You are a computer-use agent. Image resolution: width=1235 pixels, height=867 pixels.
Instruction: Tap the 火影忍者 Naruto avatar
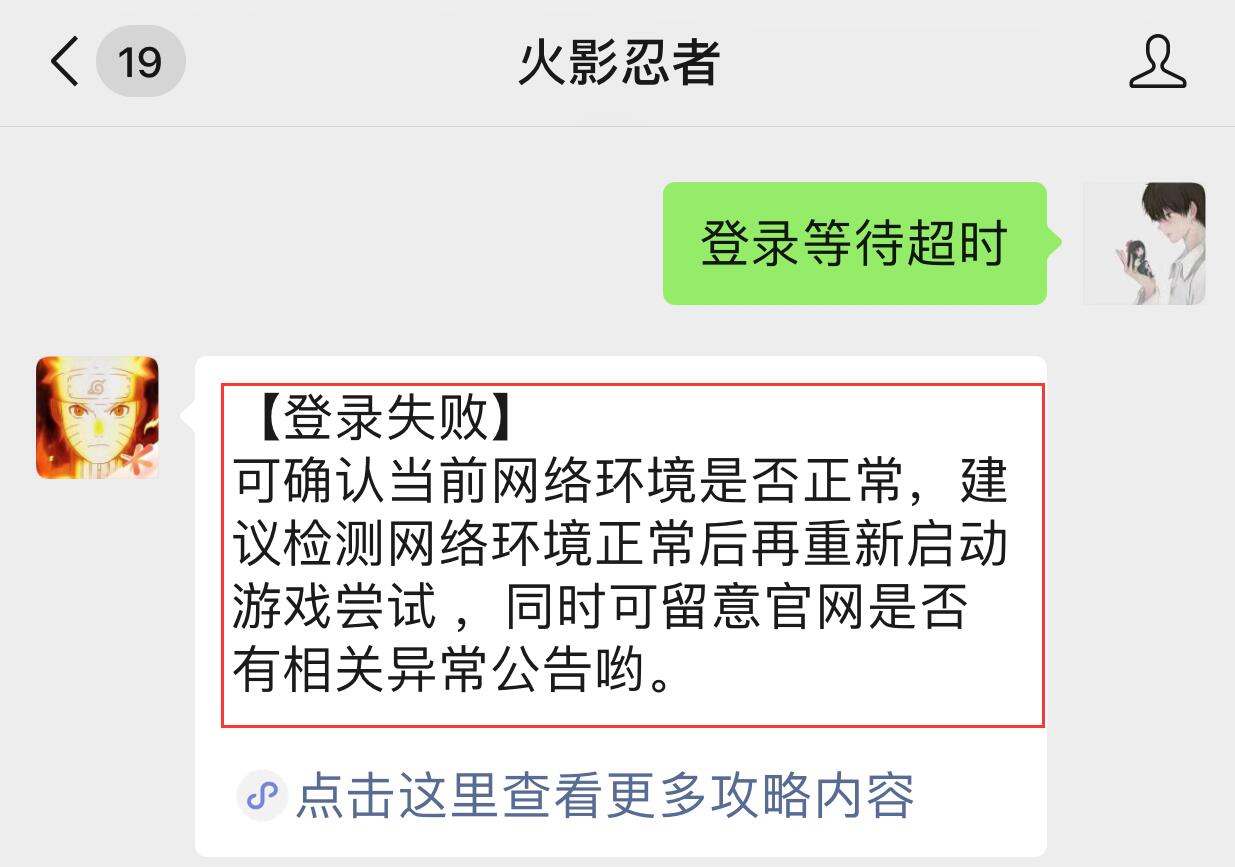[x=98, y=417]
